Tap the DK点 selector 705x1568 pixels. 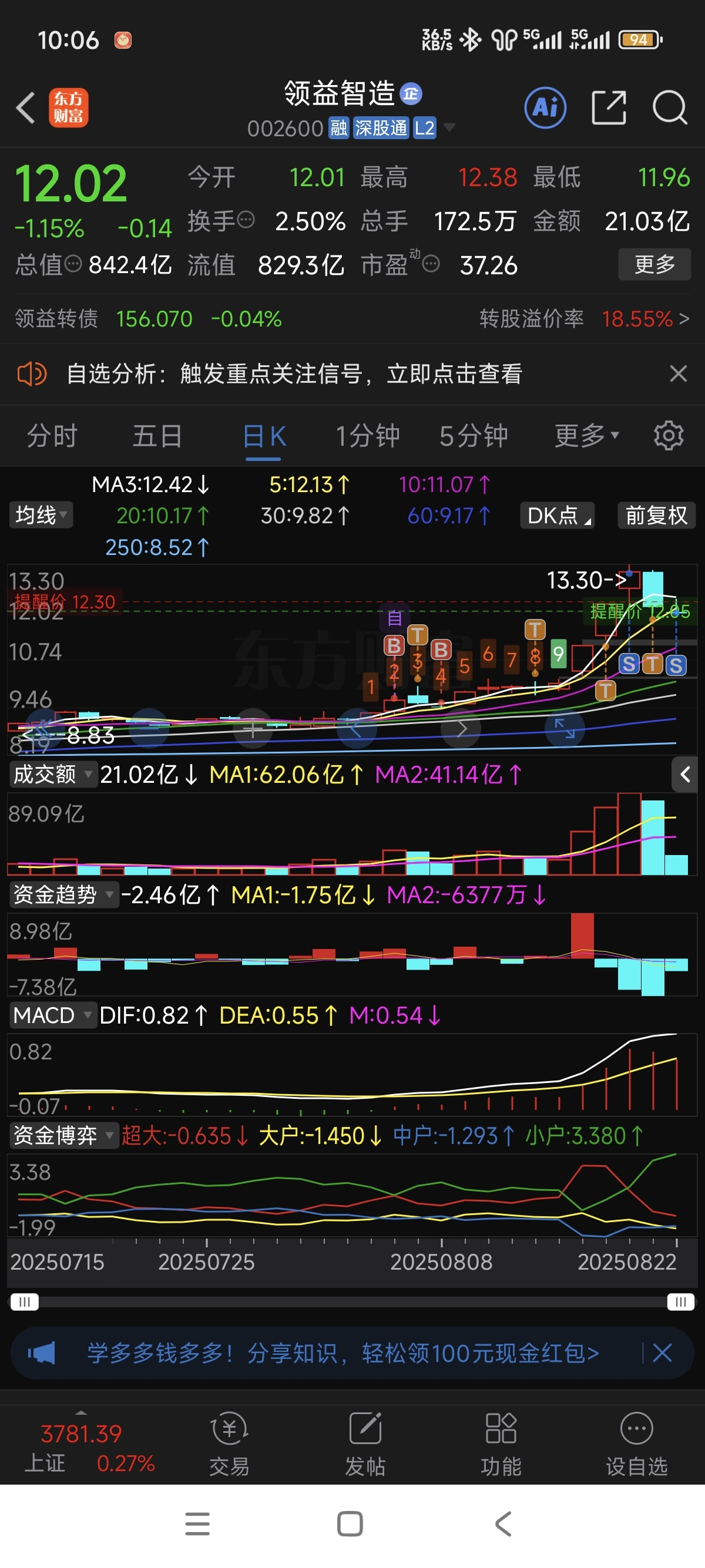(x=557, y=515)
